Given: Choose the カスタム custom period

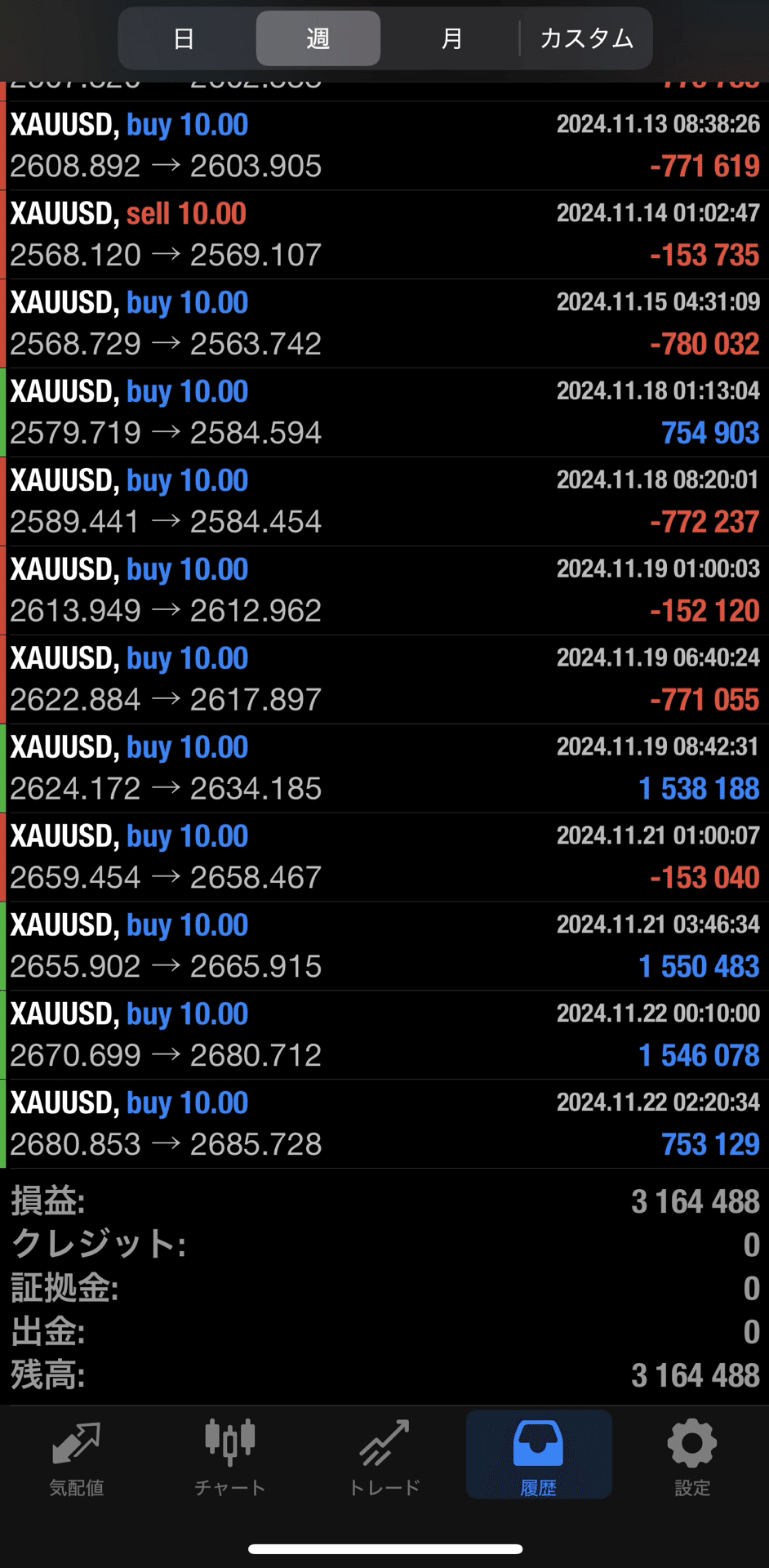Looking at the screenshot, I should (x=586, y=38).
